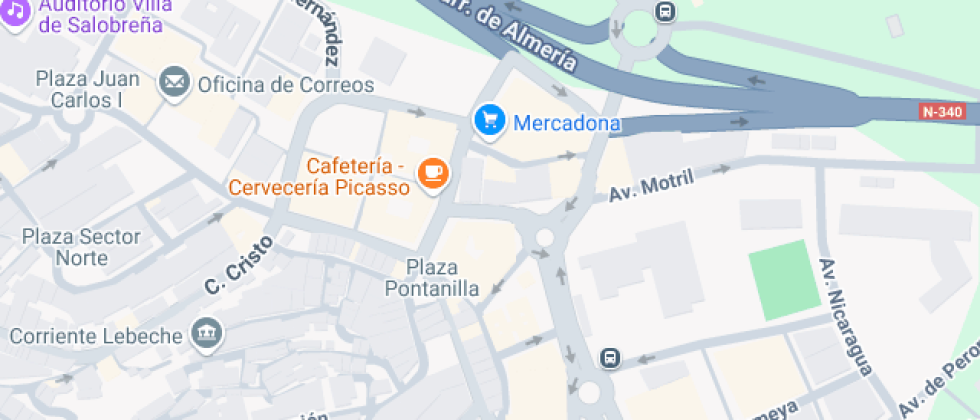Tap the bus stop near the N-340 roundabout
Viewport: 980px width, 420px height.
point(664,12)
